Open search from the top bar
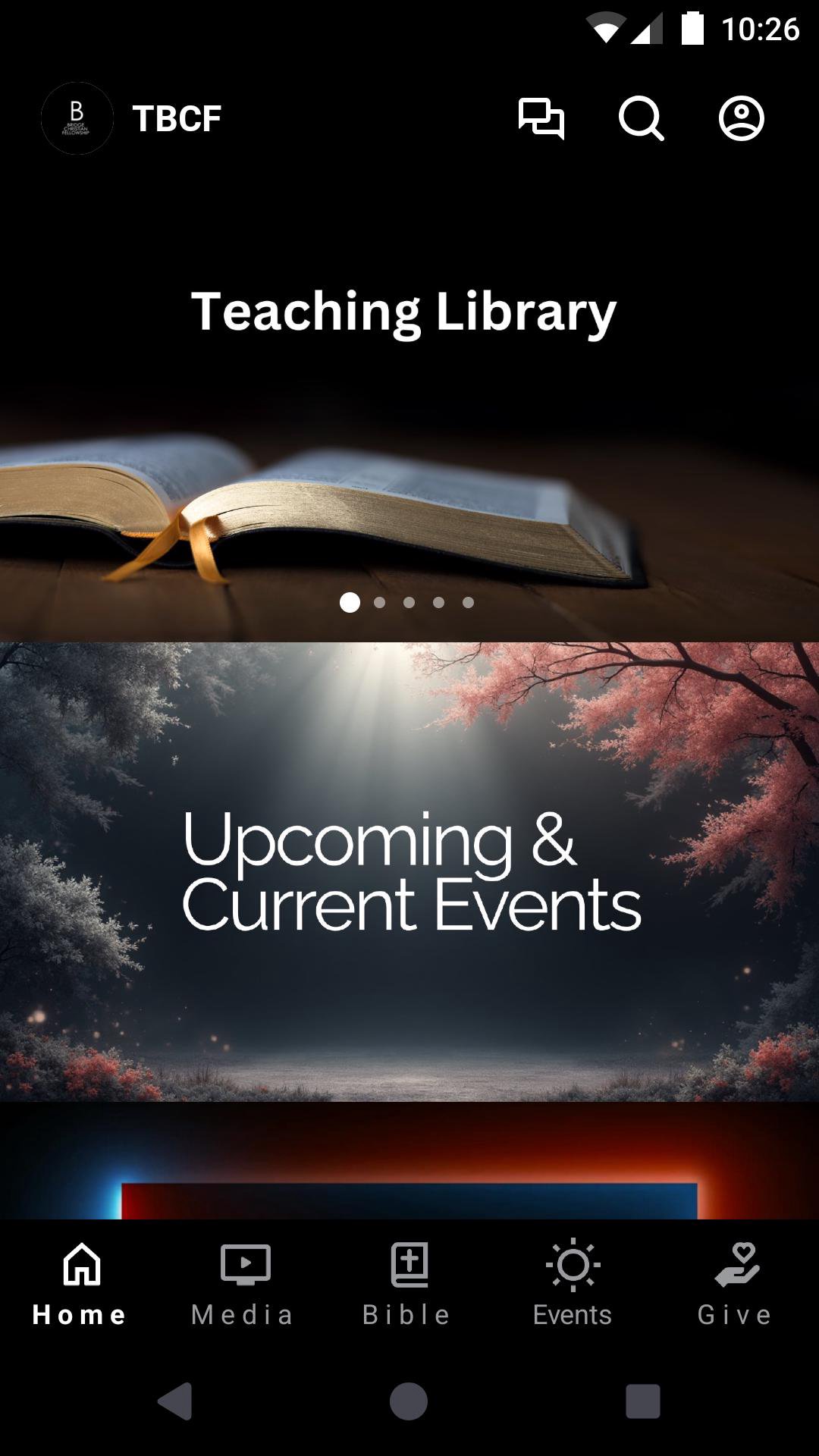This screenshot has width=819, height=1456. click(641, 118)
